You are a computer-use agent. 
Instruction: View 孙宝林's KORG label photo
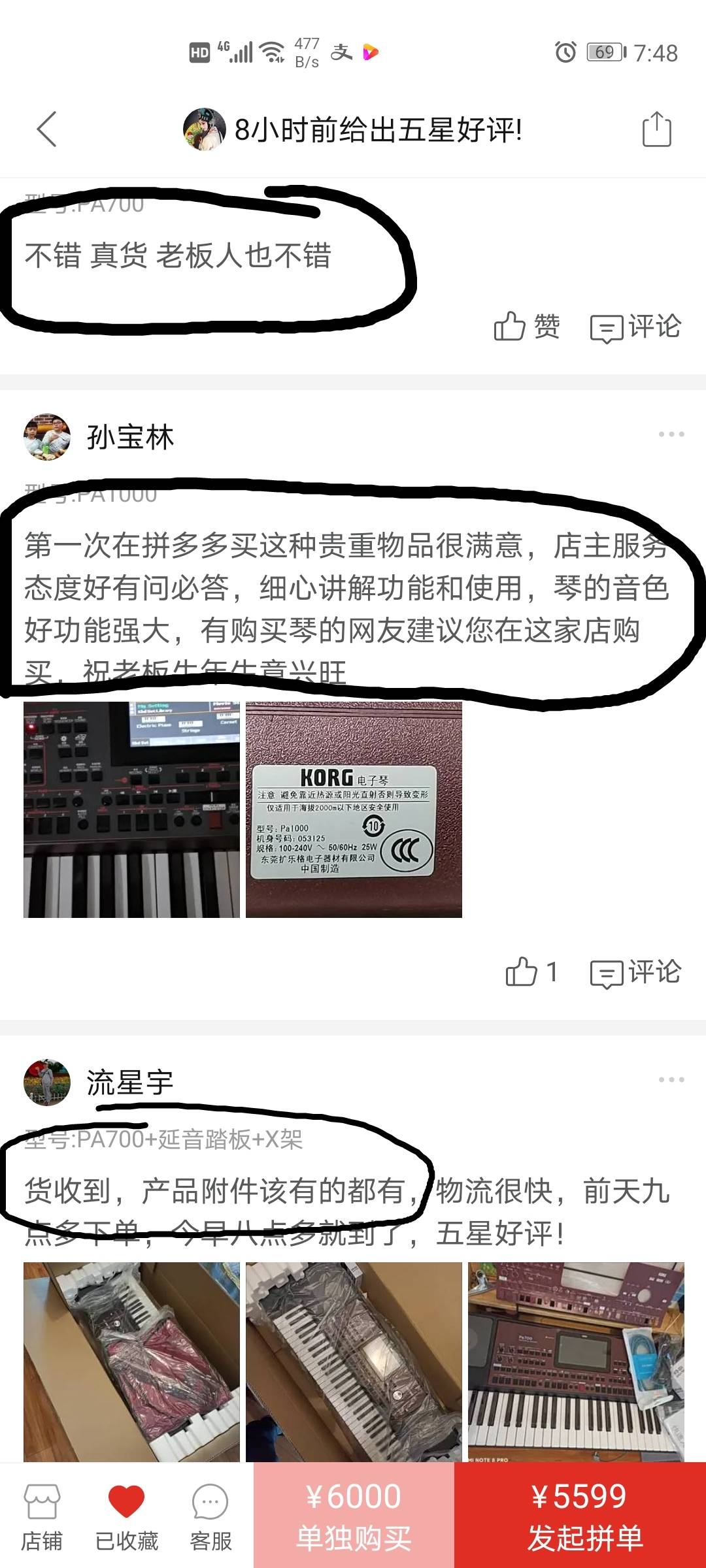click(354, 809)
